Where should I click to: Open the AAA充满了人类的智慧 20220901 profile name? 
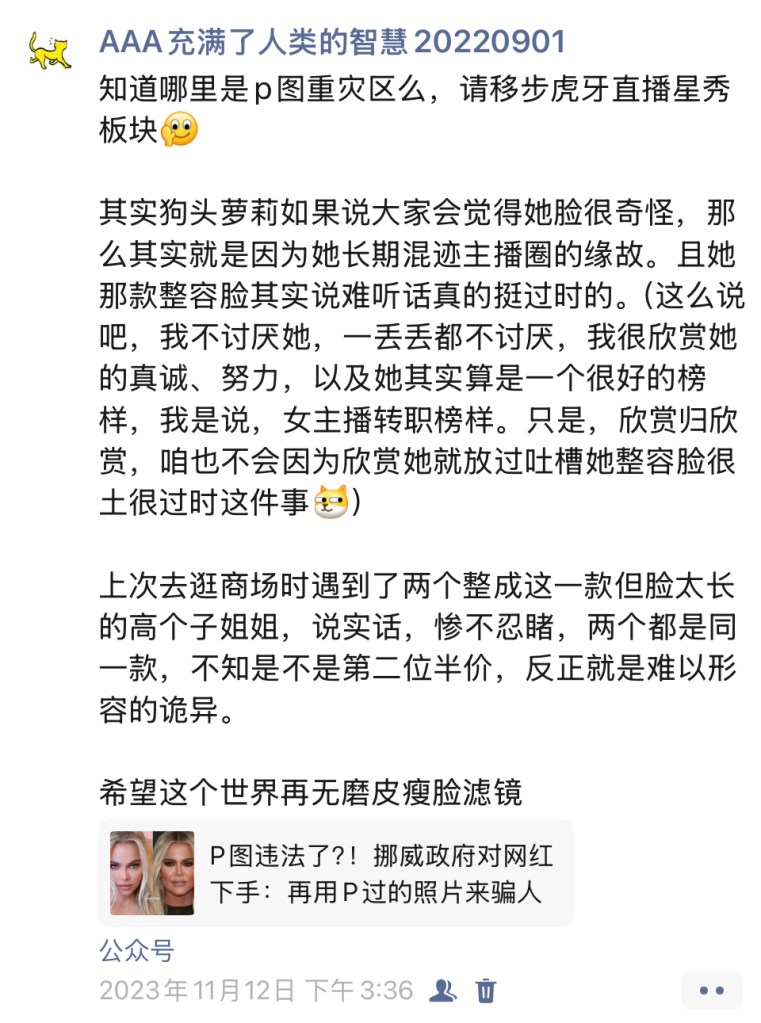click(x=333, y=41)
